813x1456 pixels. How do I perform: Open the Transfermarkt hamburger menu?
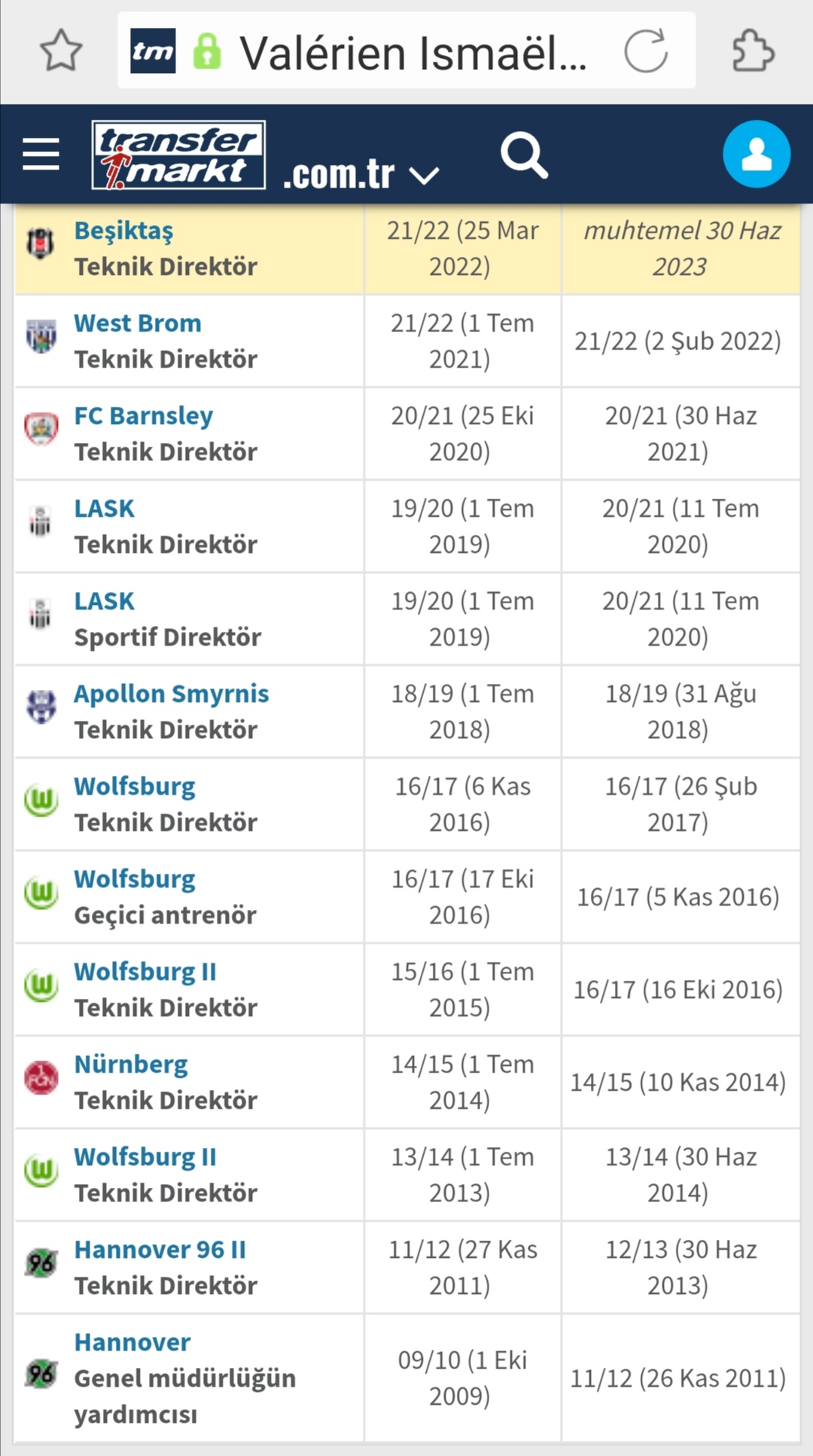click(41, 154)
